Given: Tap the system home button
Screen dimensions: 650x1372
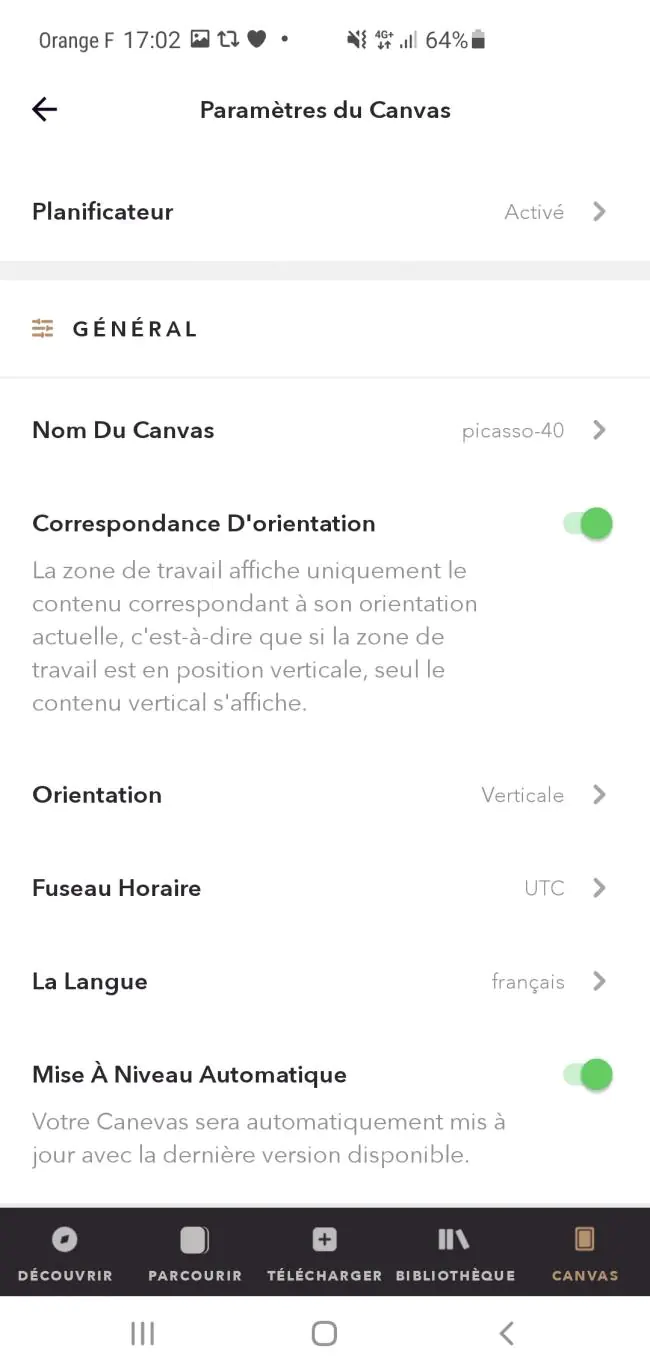Looking at the screenshot, I should 324,1333.
